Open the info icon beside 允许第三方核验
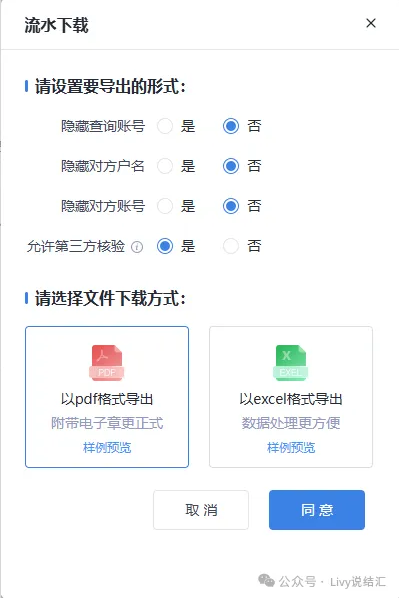 point(137,246)
